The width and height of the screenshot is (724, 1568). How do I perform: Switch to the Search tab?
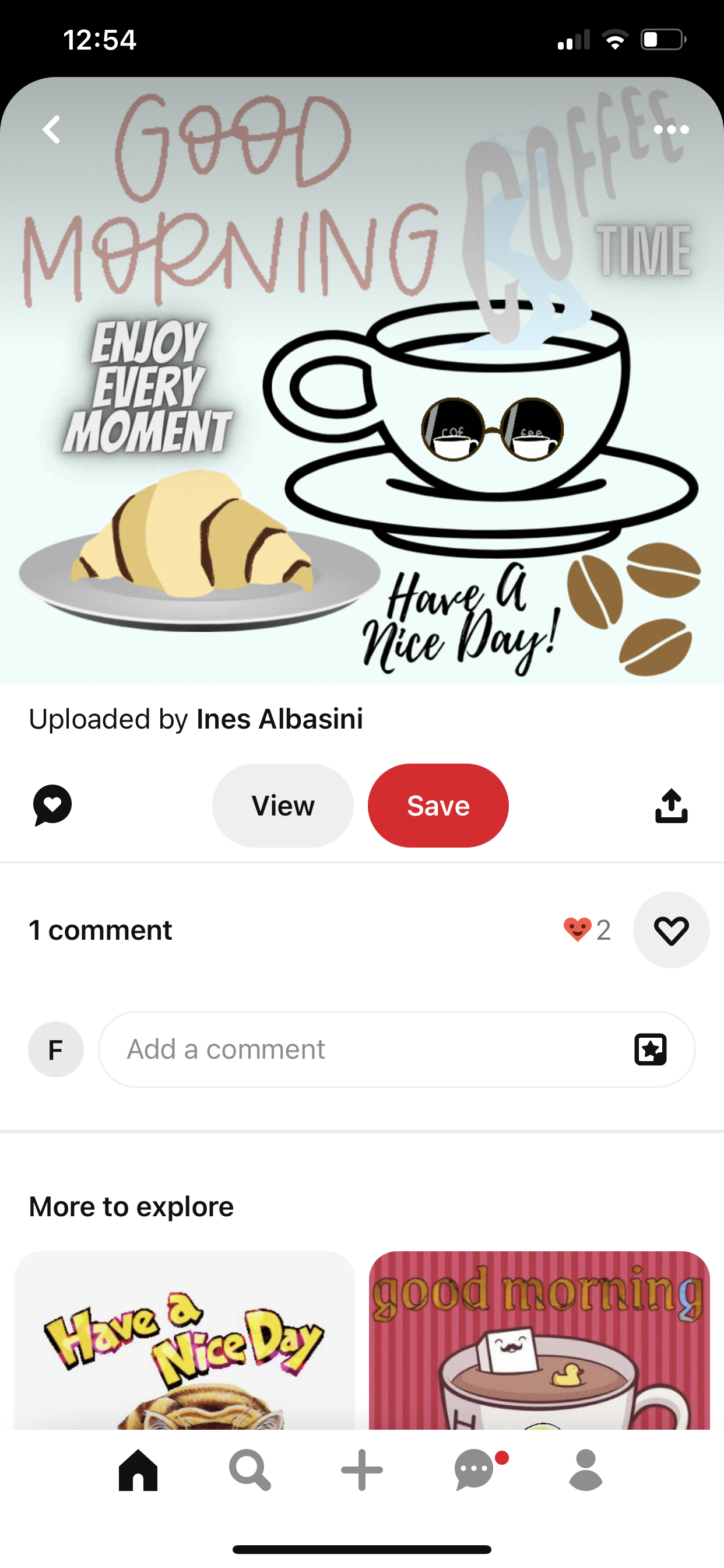(249, 1470)
